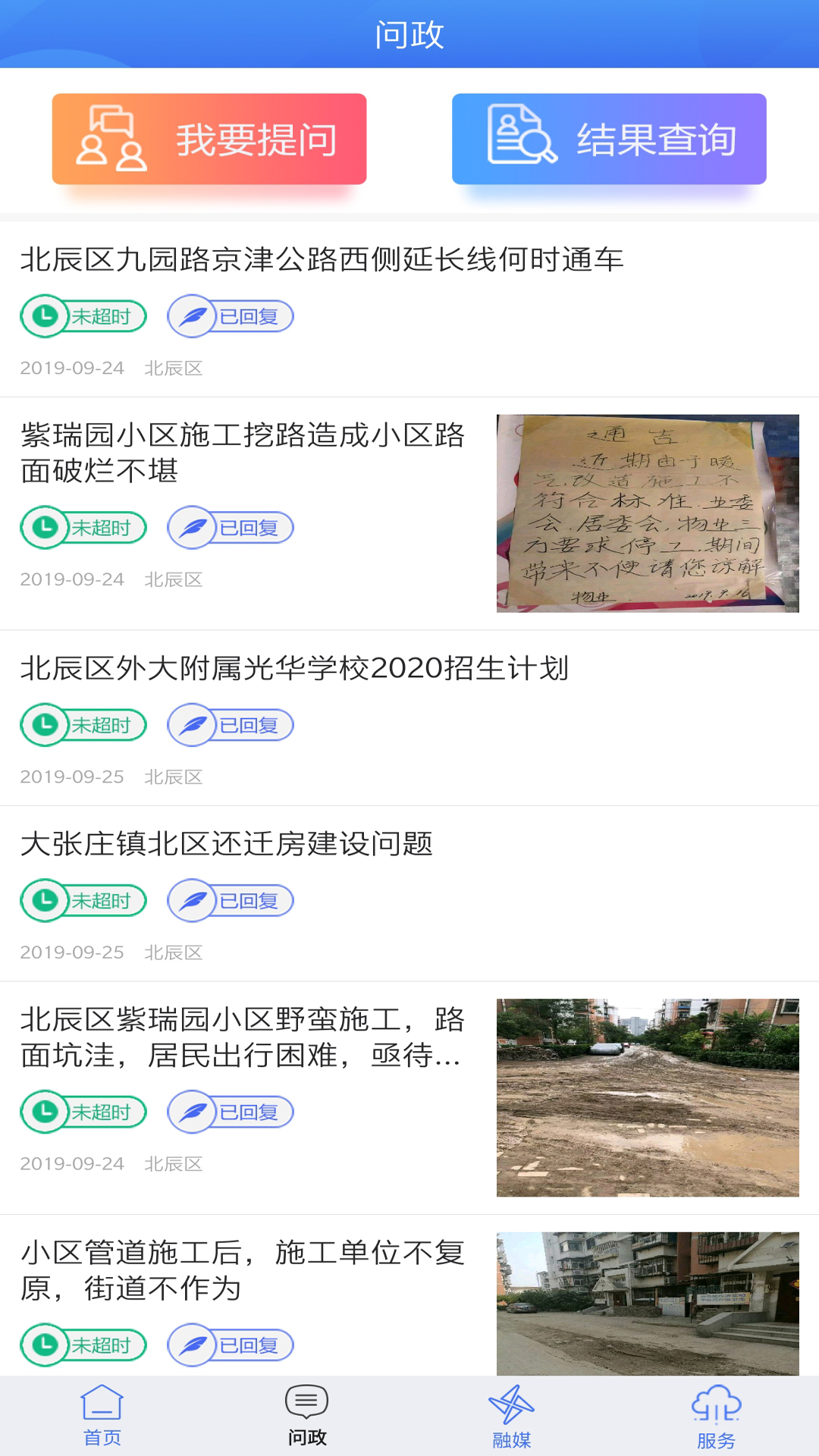Switch to the 首页 tab
Viewport: 819px width, 1456px height.
[x=102, y=1416]
